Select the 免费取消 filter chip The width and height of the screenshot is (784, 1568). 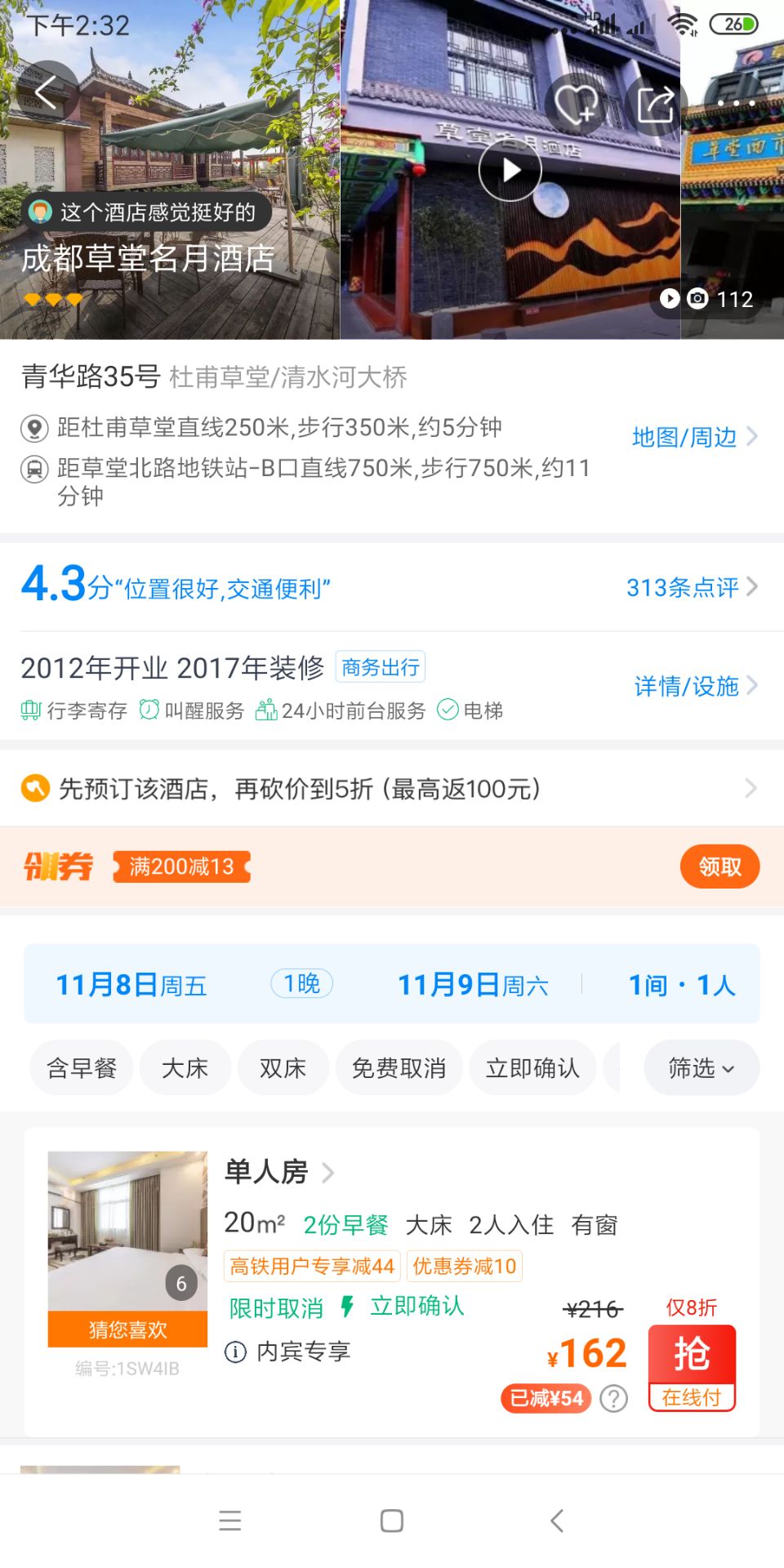tap(399, 1067)
